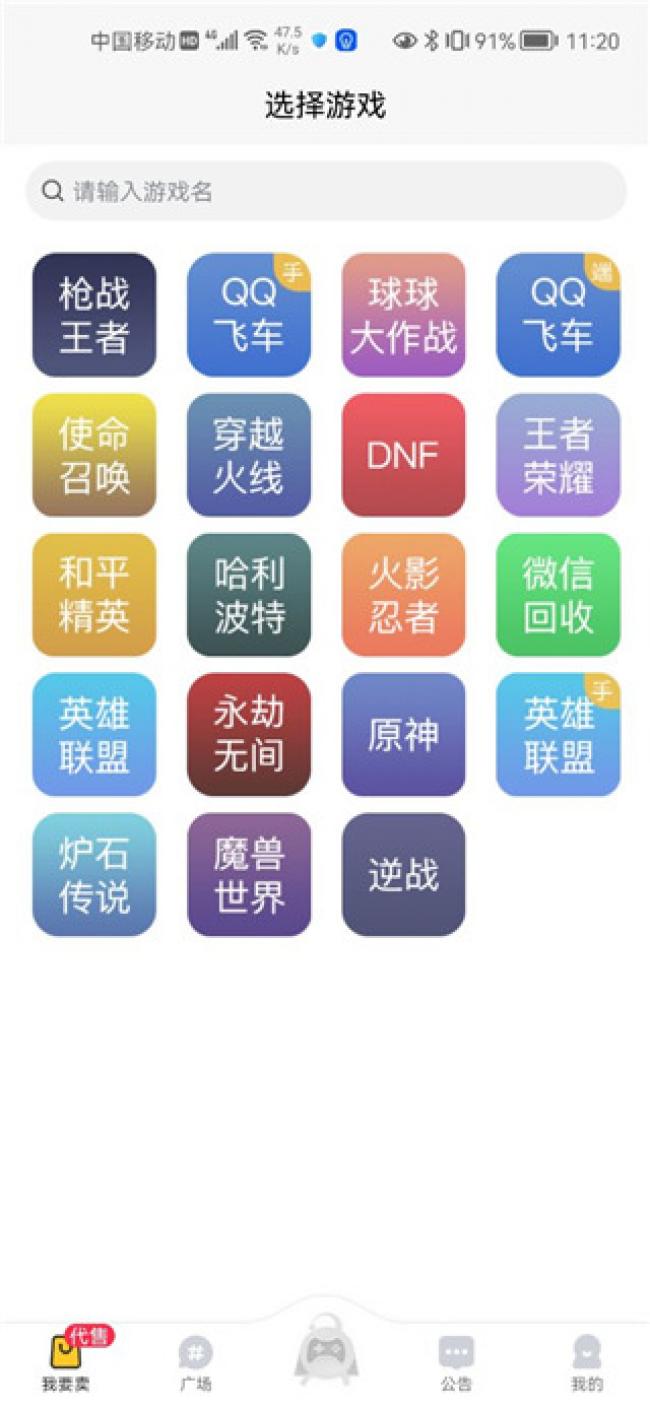Open the 球球大作战 tile
650x1407 pixels.
[x=404, y=315]
